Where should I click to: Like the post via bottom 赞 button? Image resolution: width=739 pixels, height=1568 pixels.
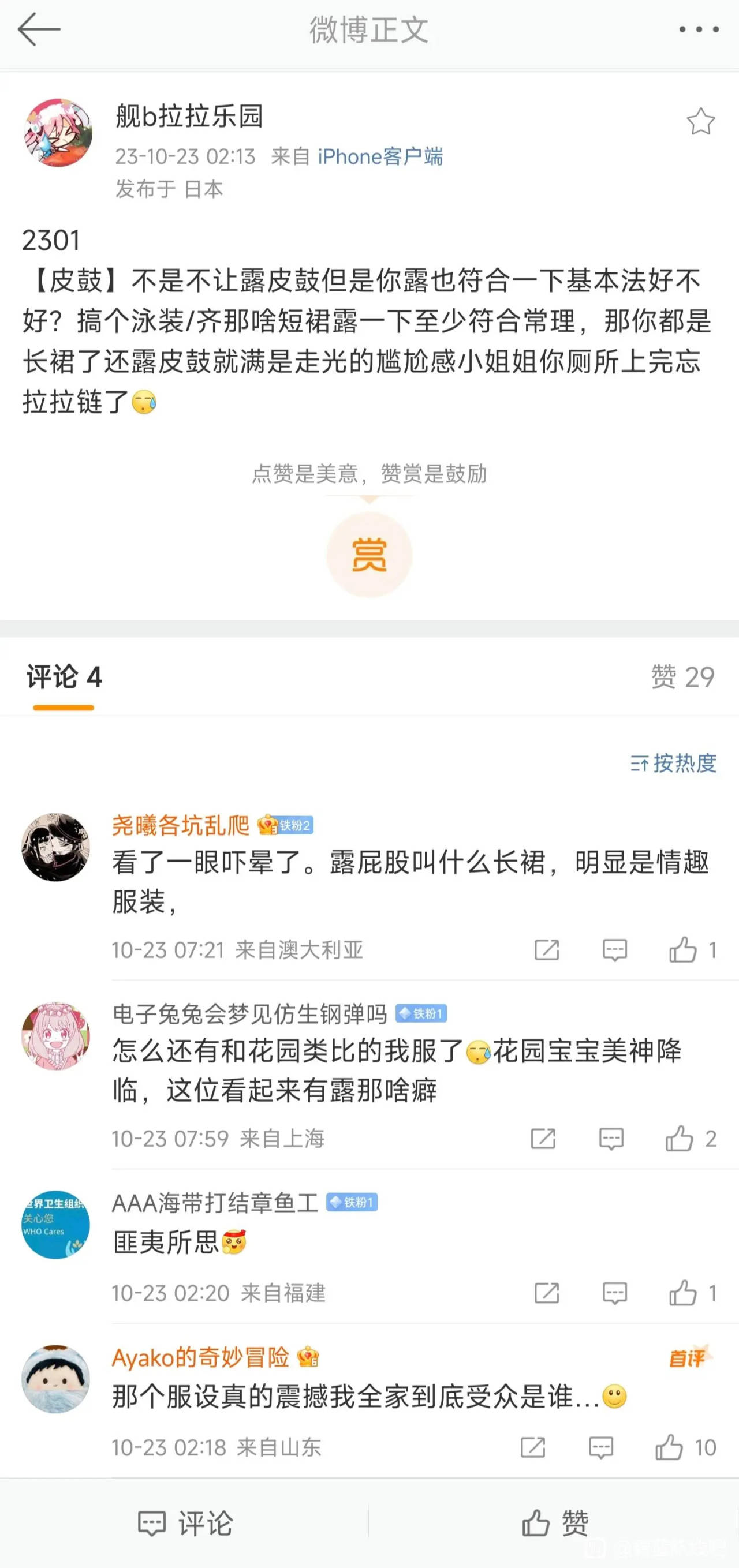[555, 1523]
